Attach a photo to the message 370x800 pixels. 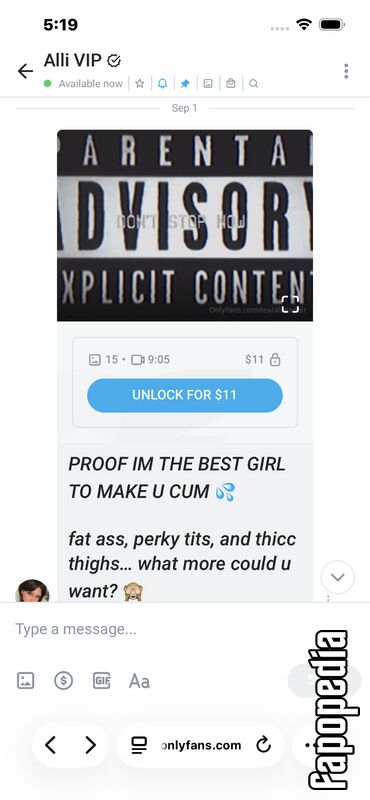(26, 680)
